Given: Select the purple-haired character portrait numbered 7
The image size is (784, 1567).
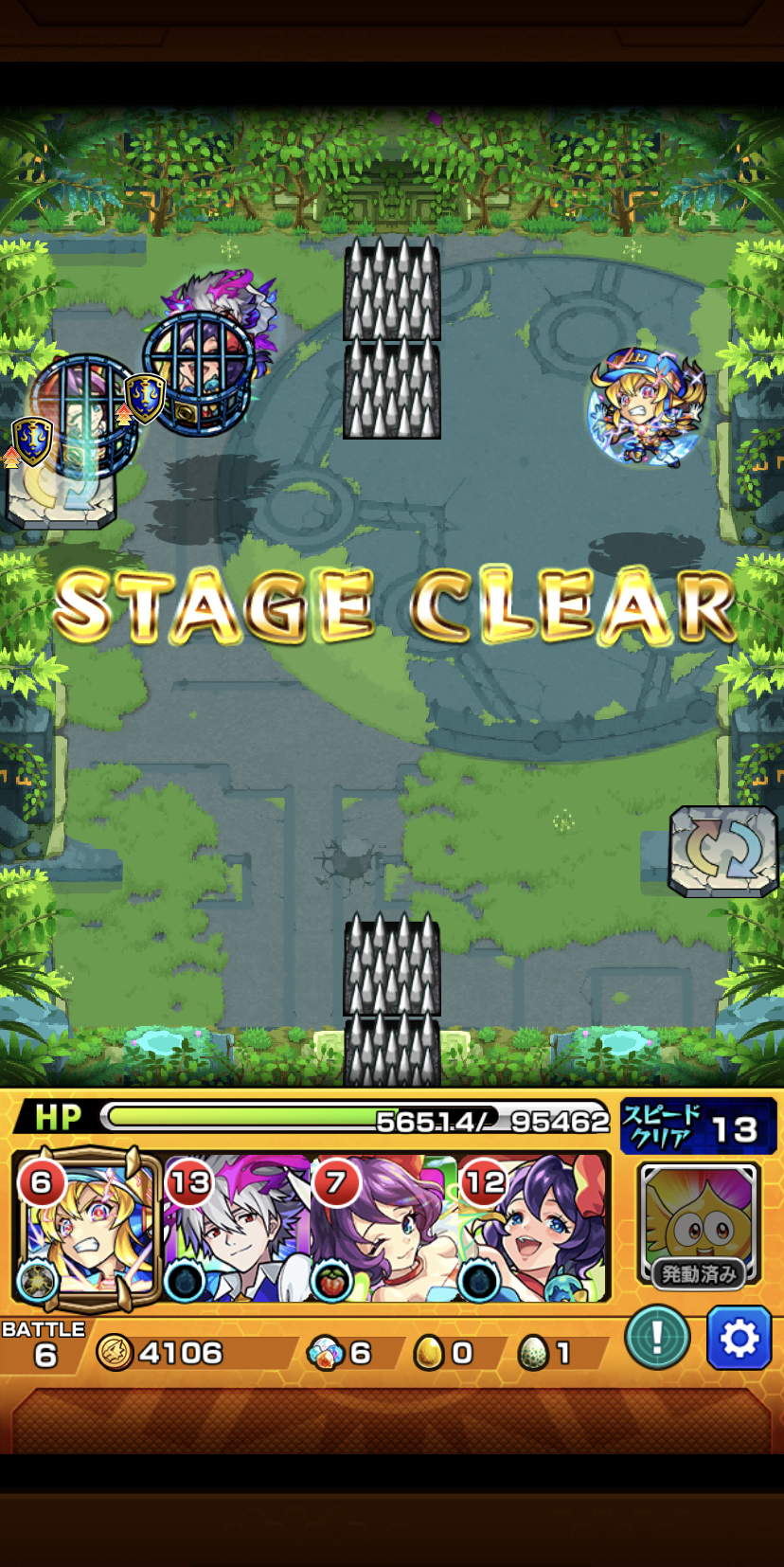Looking at the screenshot, I should point(383,1228).
